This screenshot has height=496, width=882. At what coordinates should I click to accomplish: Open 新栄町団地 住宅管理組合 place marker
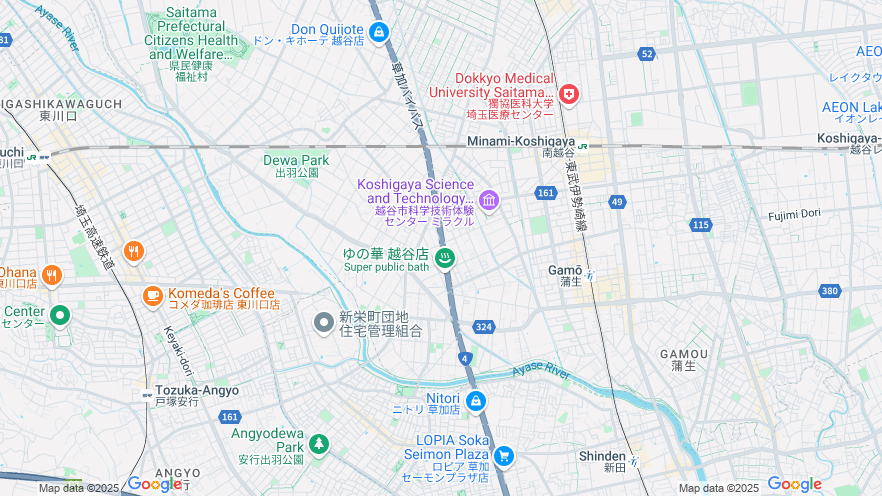pyautogui.click(x=323, y=322)
